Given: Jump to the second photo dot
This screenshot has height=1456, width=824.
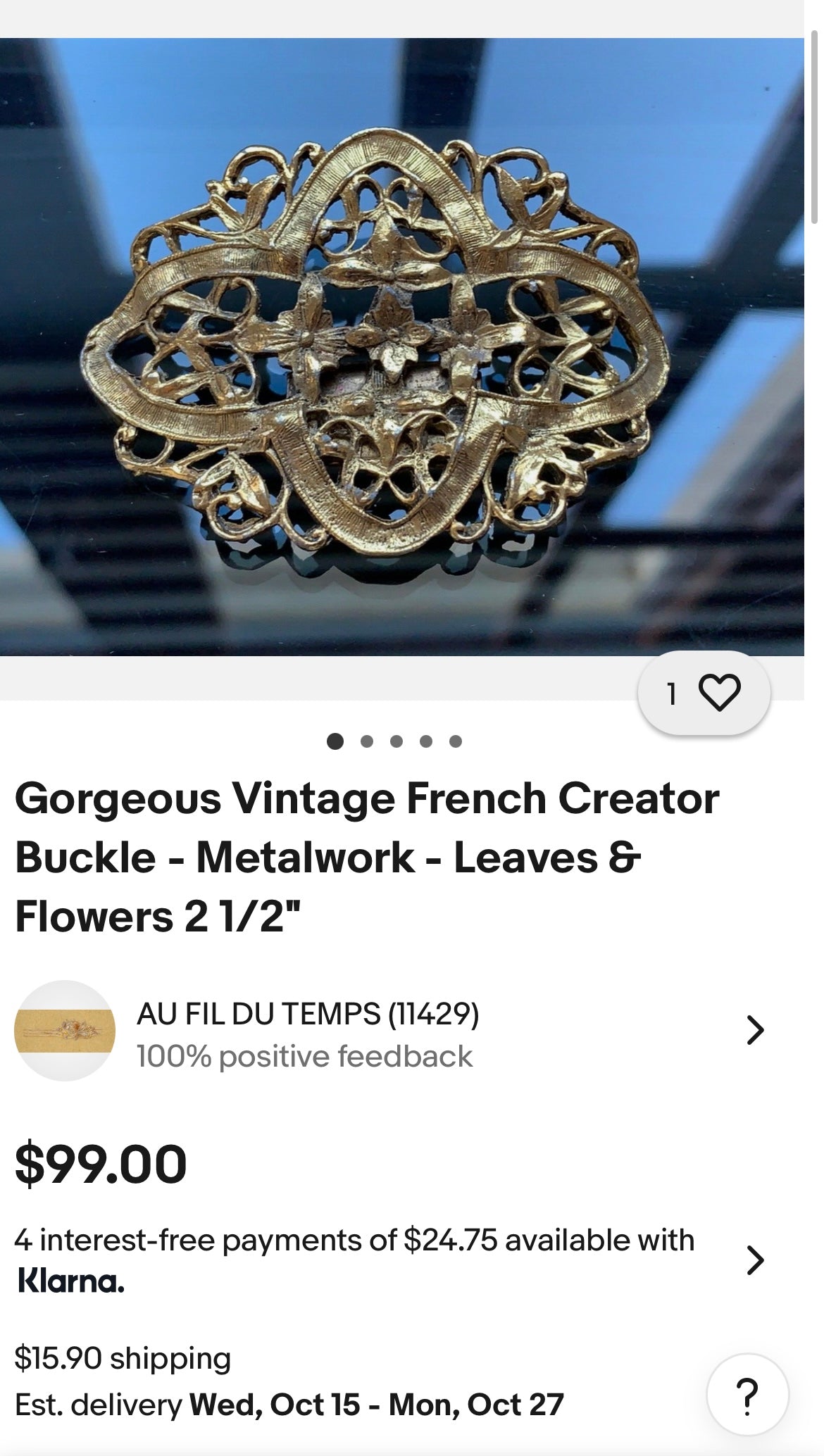Looking at the screenshot, I should 366,741.
